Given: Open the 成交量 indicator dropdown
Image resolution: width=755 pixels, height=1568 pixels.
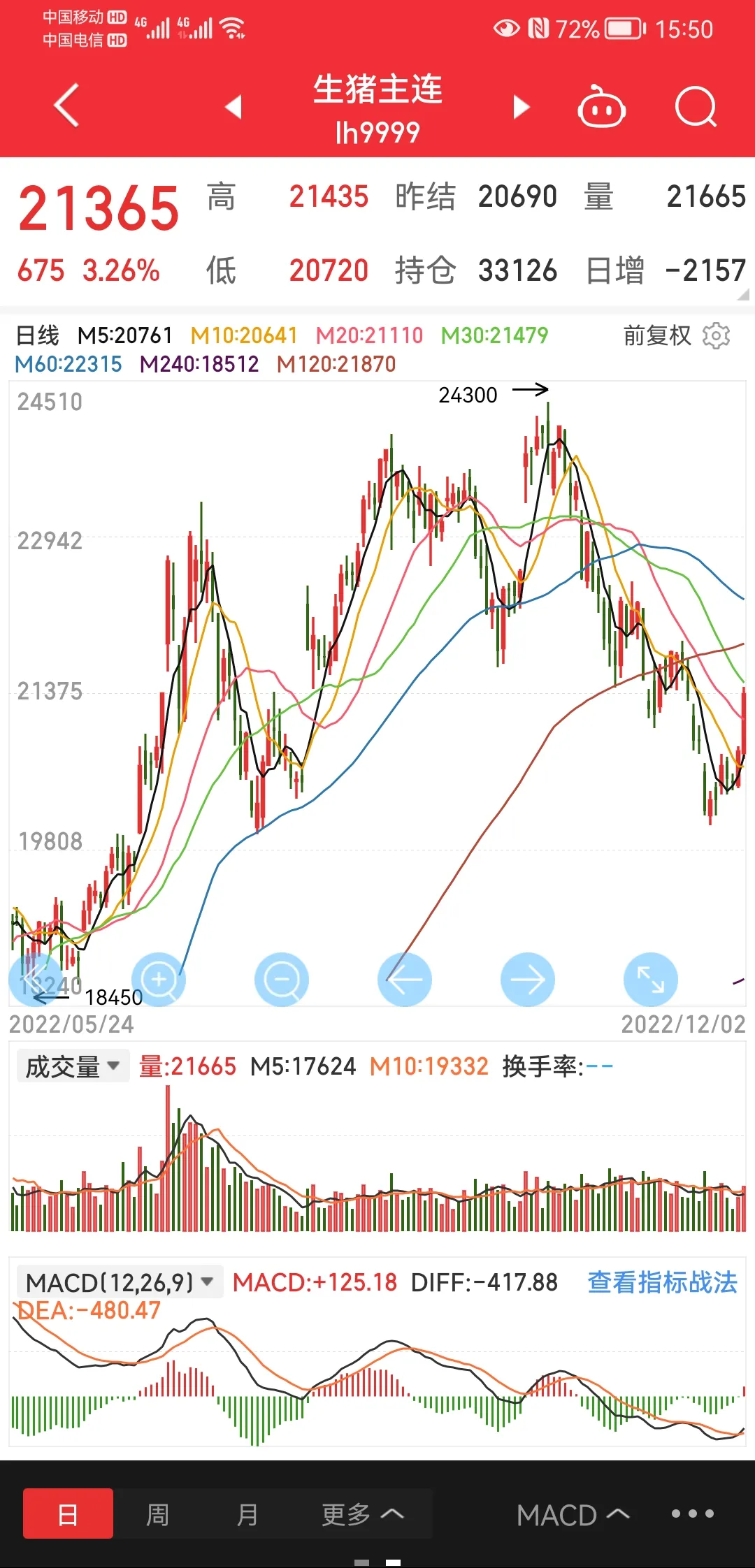Looking at the screenshot, I should point(73,1066).
